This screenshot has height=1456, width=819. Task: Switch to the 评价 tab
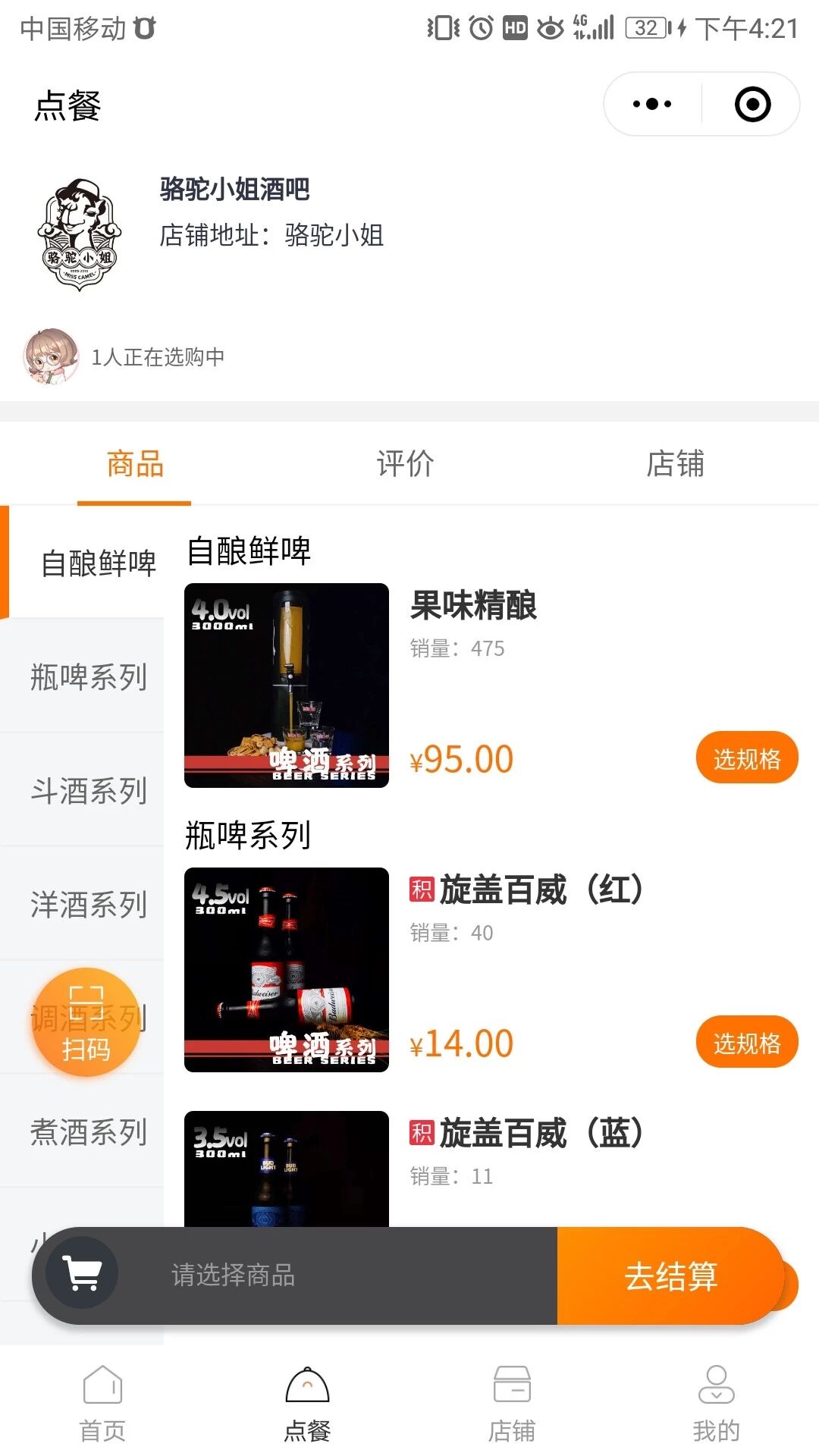click(406, 463)
